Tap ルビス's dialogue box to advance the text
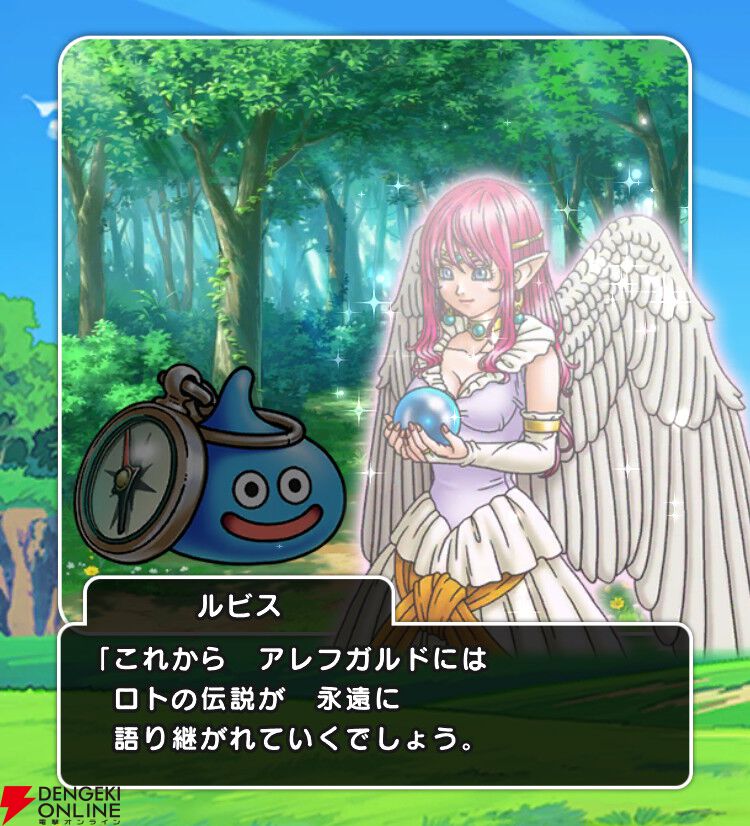Image resolution: width=750 pixels, height=826 pixels. click(x=374, y=705)
